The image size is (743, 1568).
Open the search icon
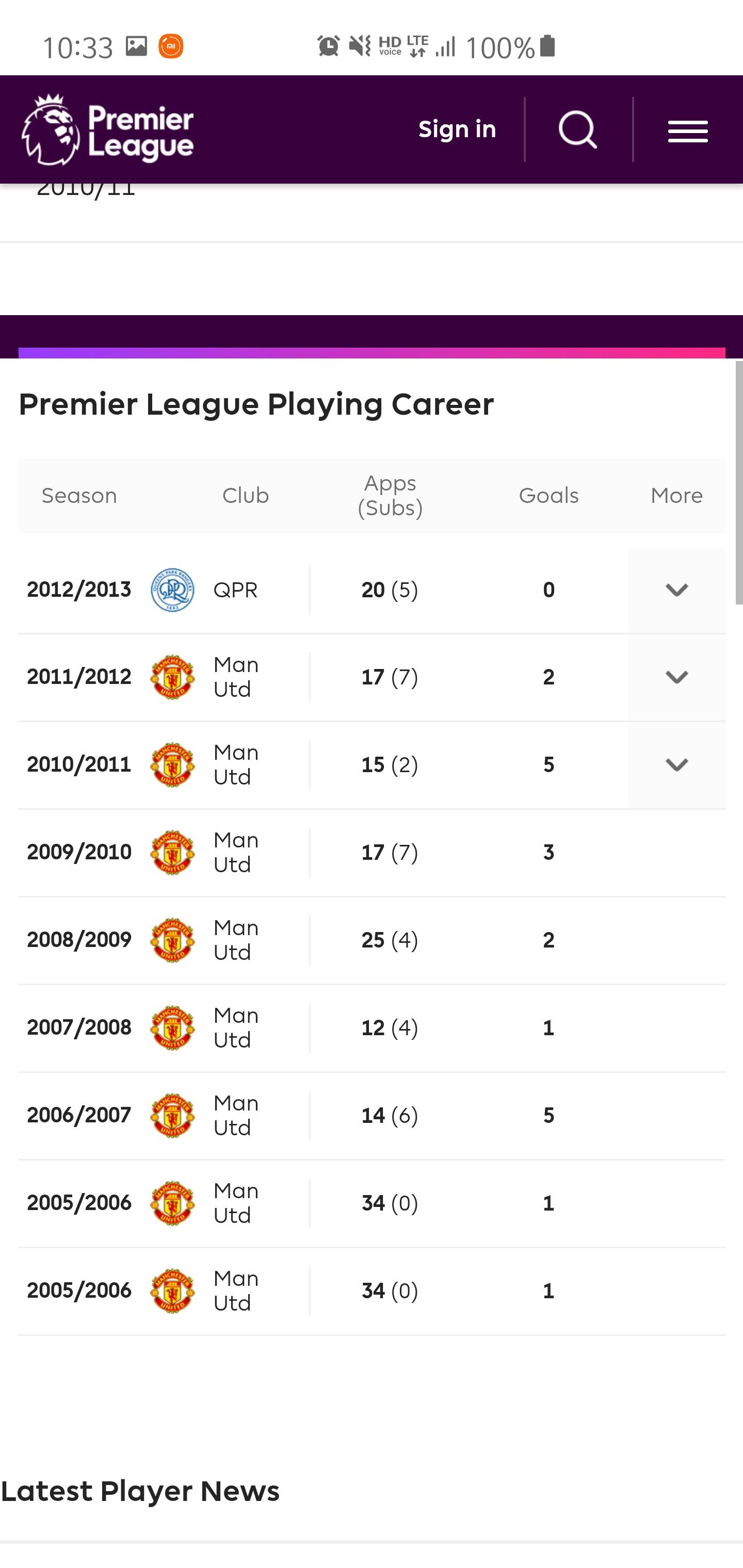pos(578,129)
